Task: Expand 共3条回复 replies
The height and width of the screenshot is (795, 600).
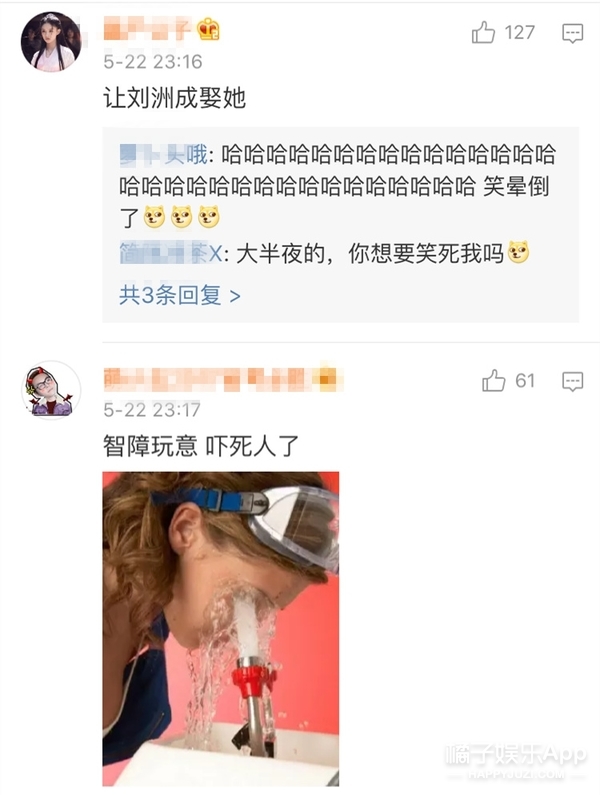Action: click(180, 295)
